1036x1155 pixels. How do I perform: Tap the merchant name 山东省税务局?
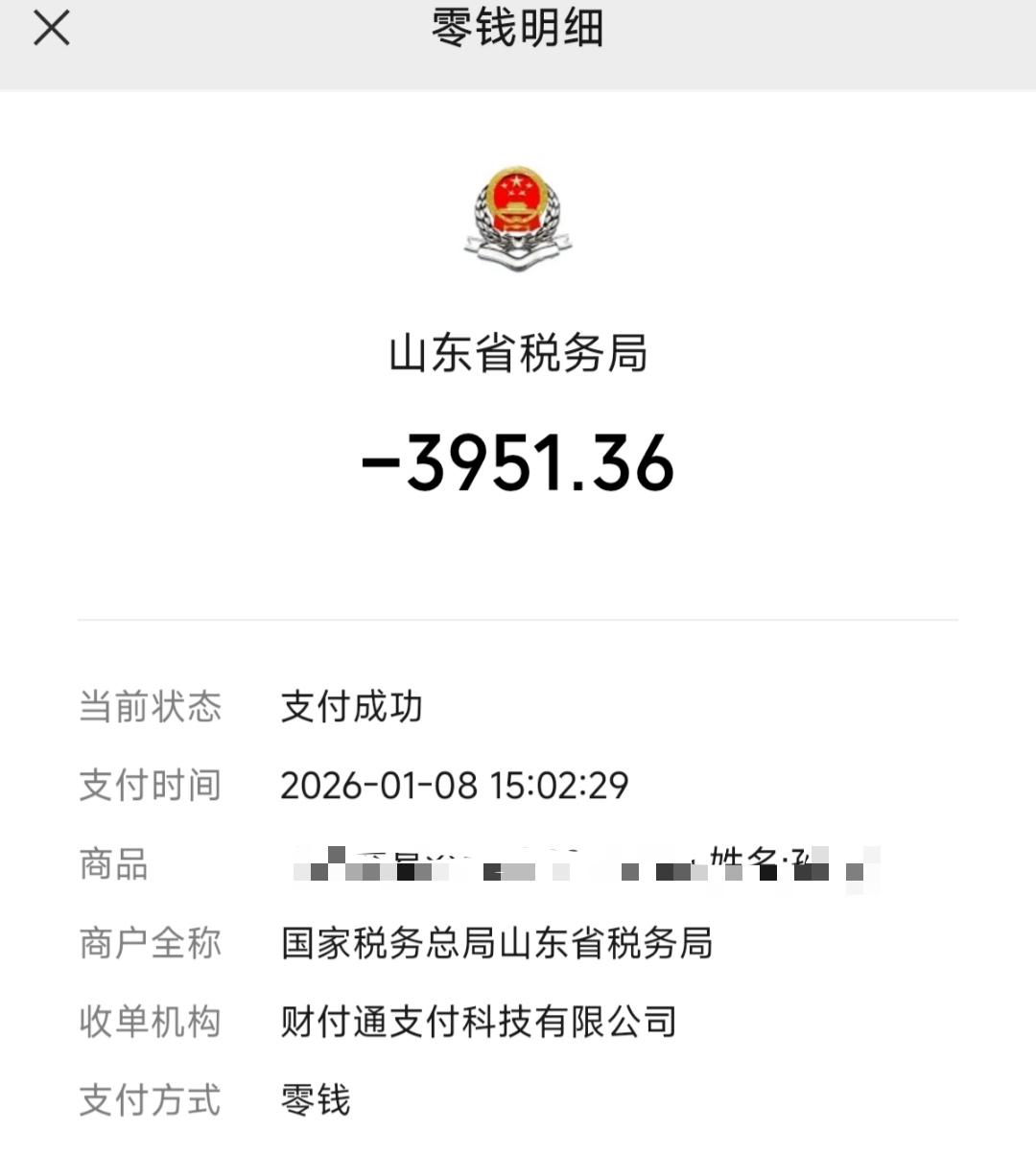[517, 352]
